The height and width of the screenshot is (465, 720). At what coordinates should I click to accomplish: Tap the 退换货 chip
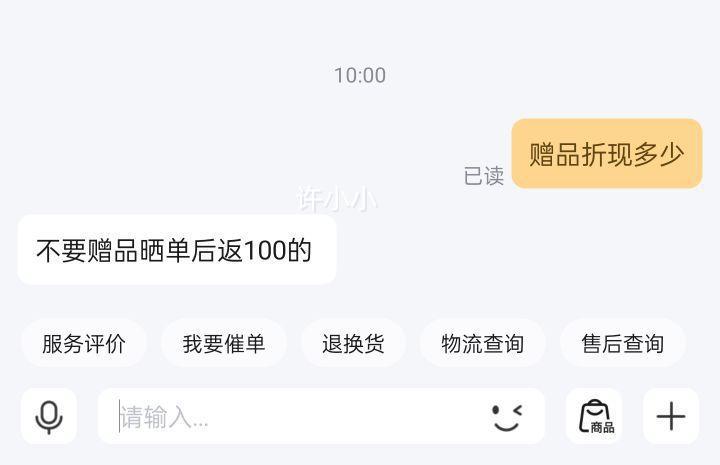coord(353,344)
